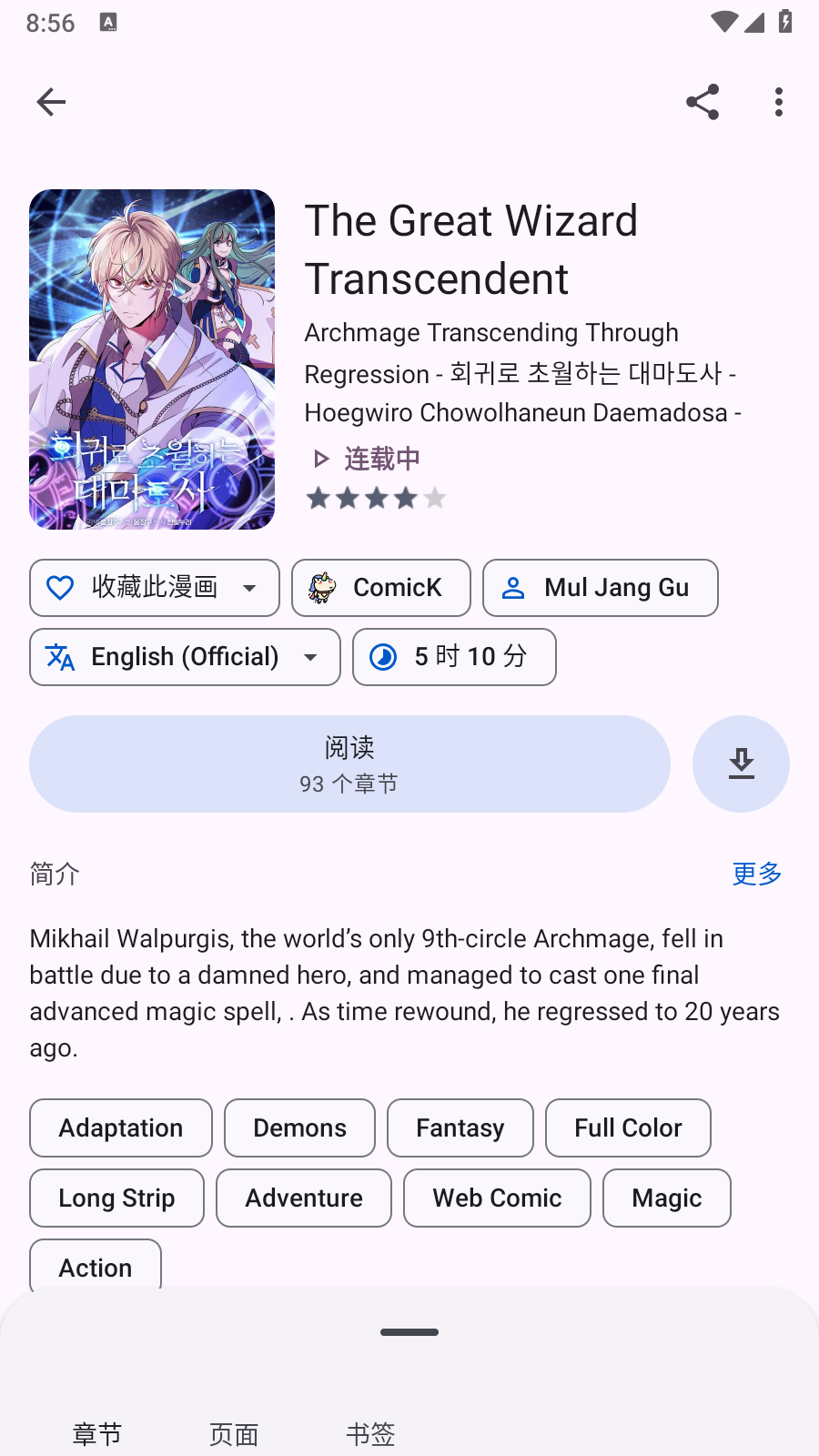
Task: Open the overflow menu
Action: click(x=779, y=102)
